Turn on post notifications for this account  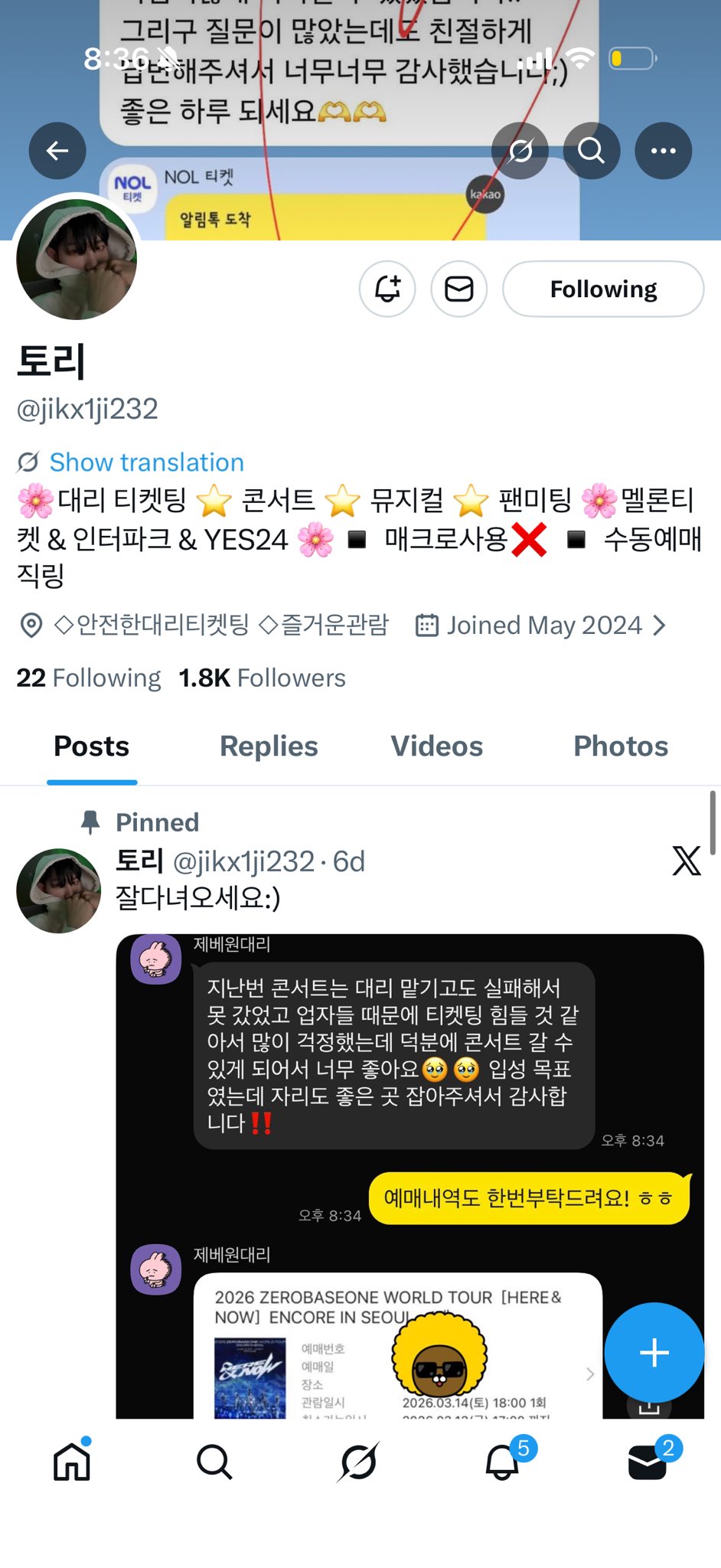[x=387, y=289]
